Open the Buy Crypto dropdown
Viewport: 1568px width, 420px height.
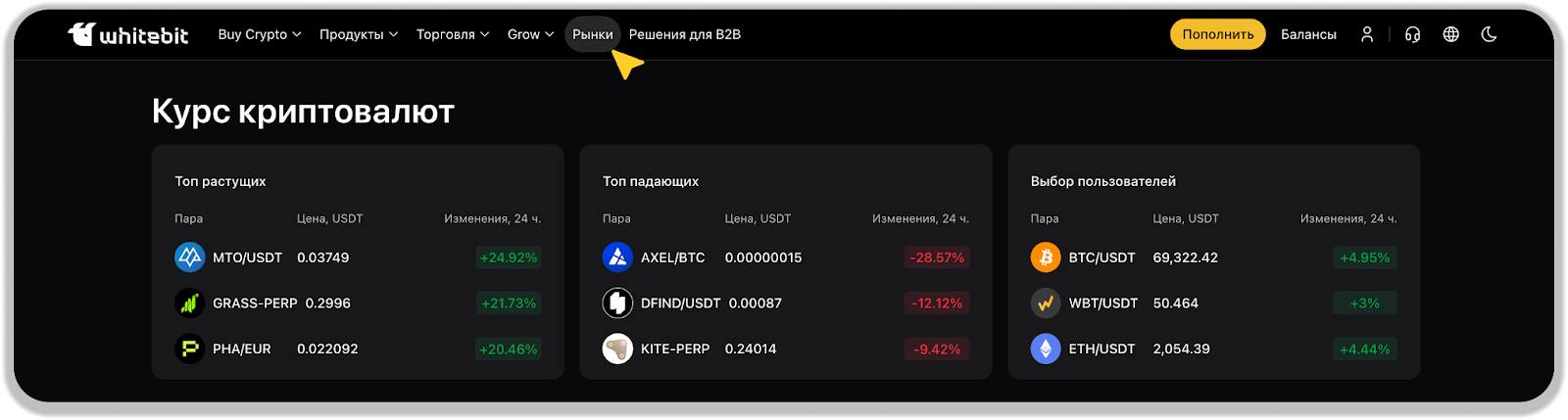tap(259, 34)
